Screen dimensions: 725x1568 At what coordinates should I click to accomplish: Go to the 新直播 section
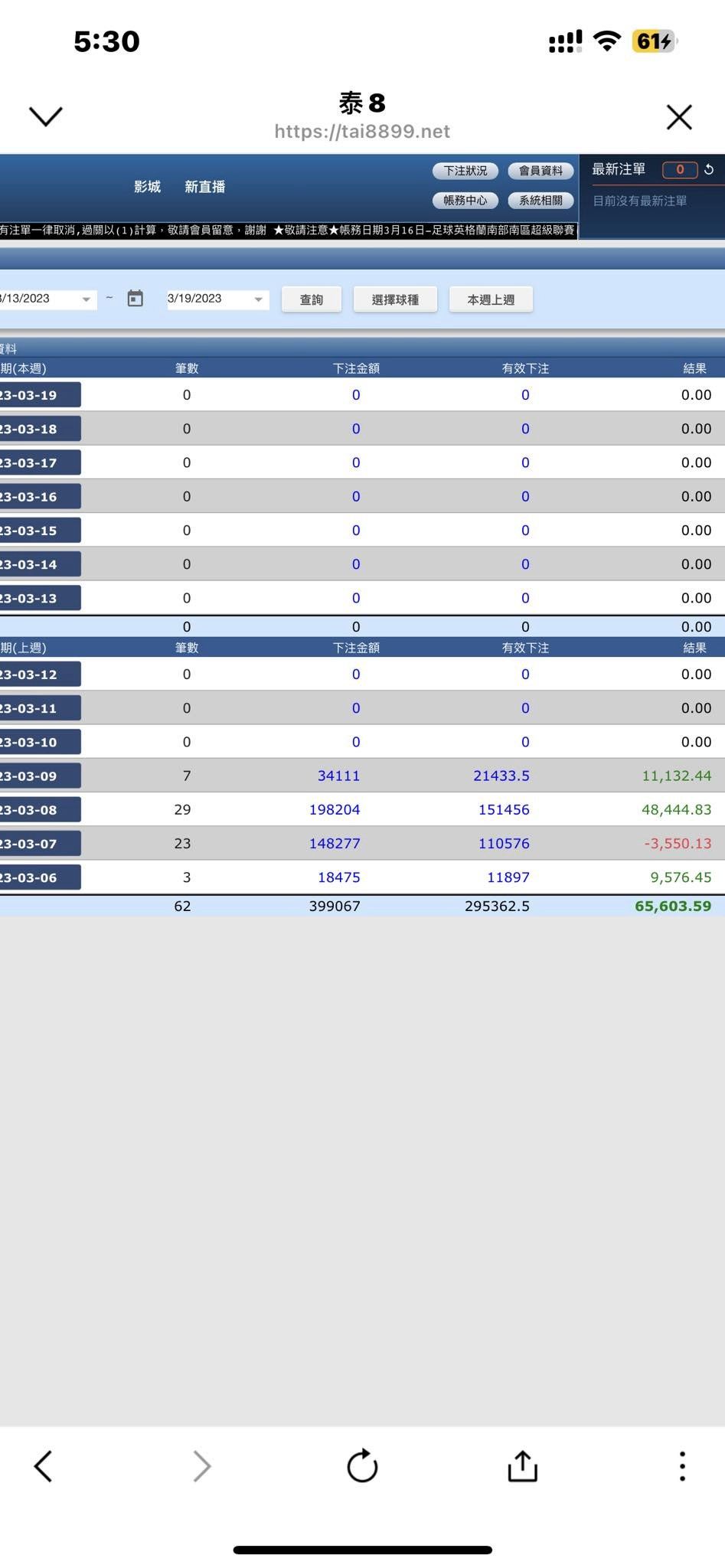(x=204, y=187)
